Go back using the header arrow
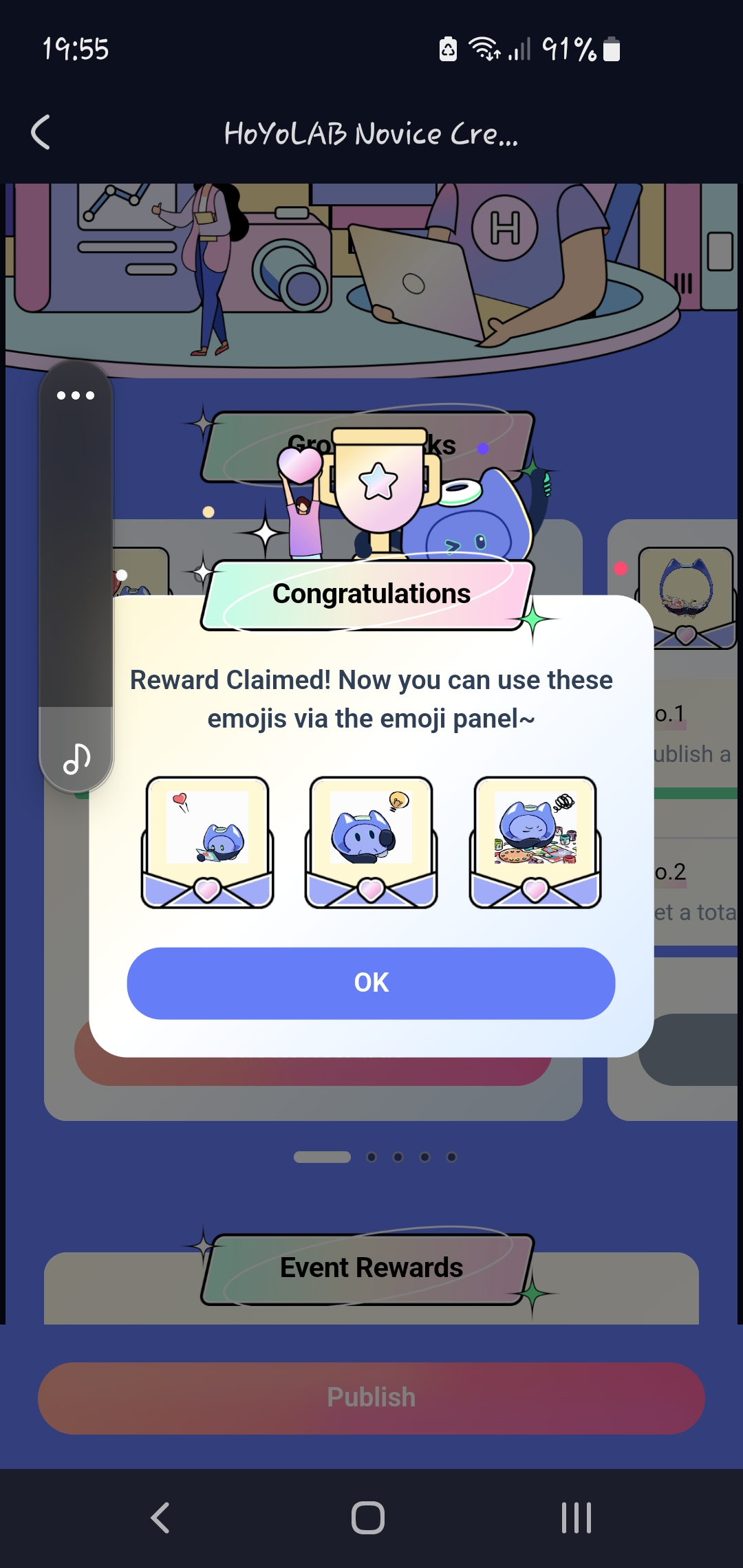This screenshot has width=743, height=1568. pos(41,132)
